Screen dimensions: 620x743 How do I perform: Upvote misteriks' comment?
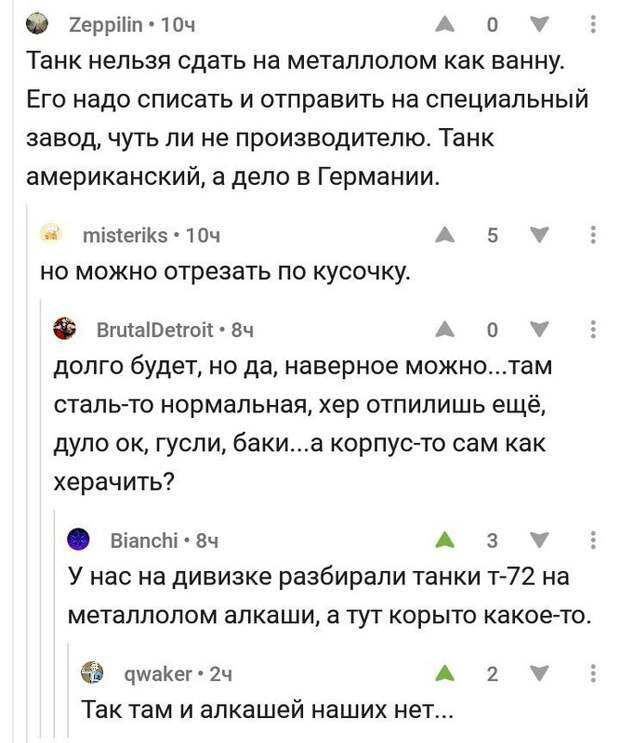coord(444,235)
